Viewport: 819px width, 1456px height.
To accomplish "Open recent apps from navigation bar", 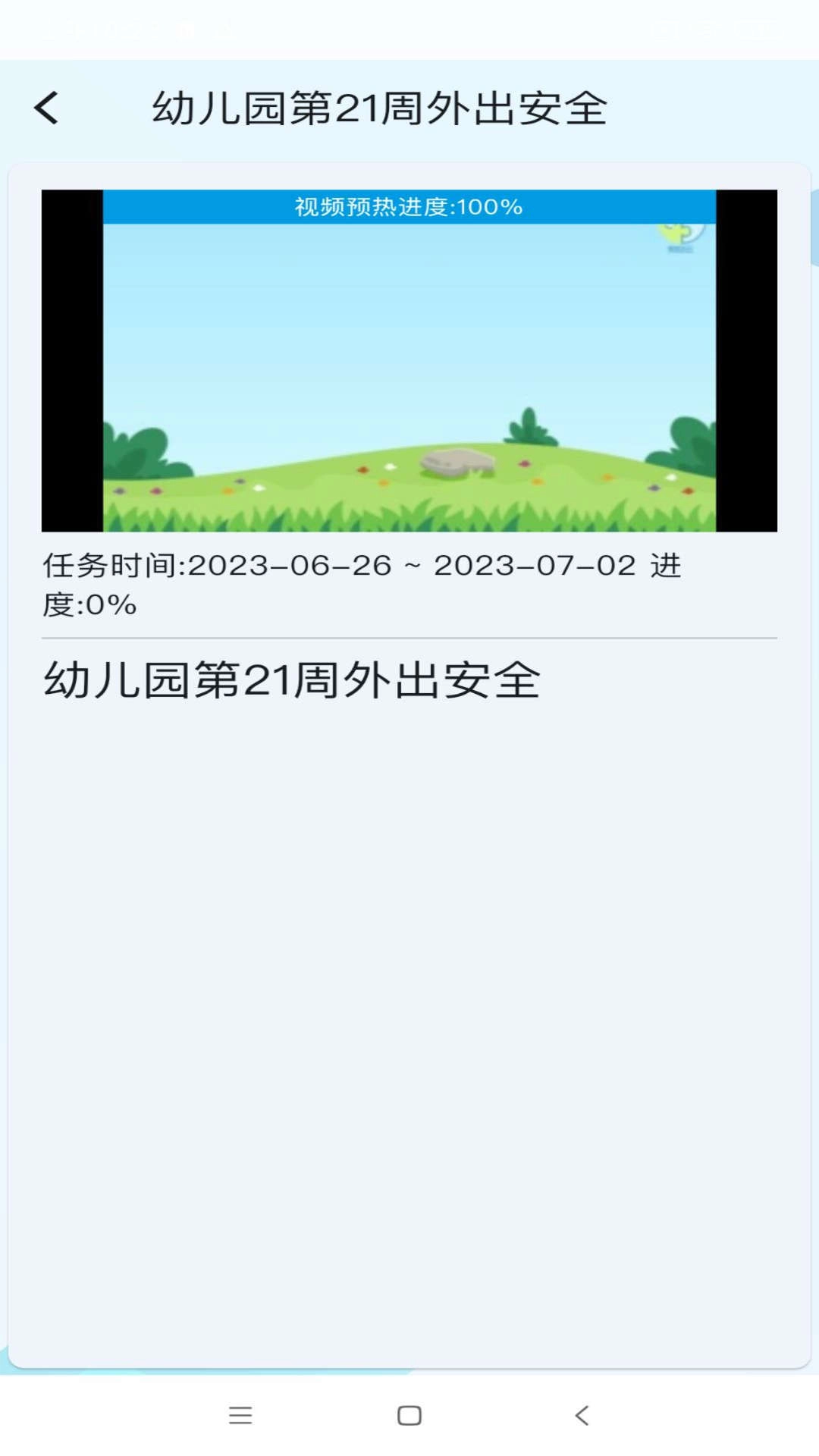I will coord(240,1415).
